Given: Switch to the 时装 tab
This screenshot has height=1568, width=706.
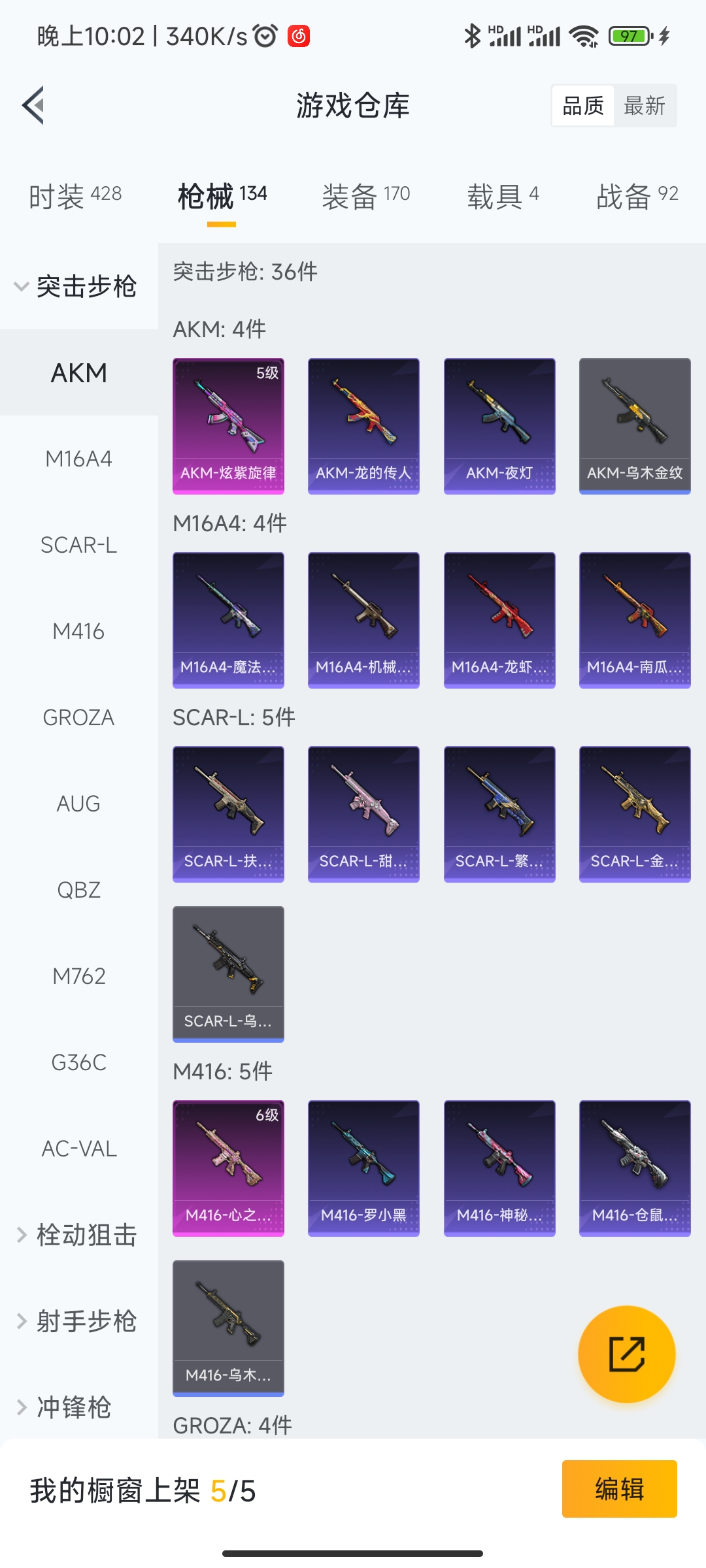Looking at the screenshot, I should 75,195.
